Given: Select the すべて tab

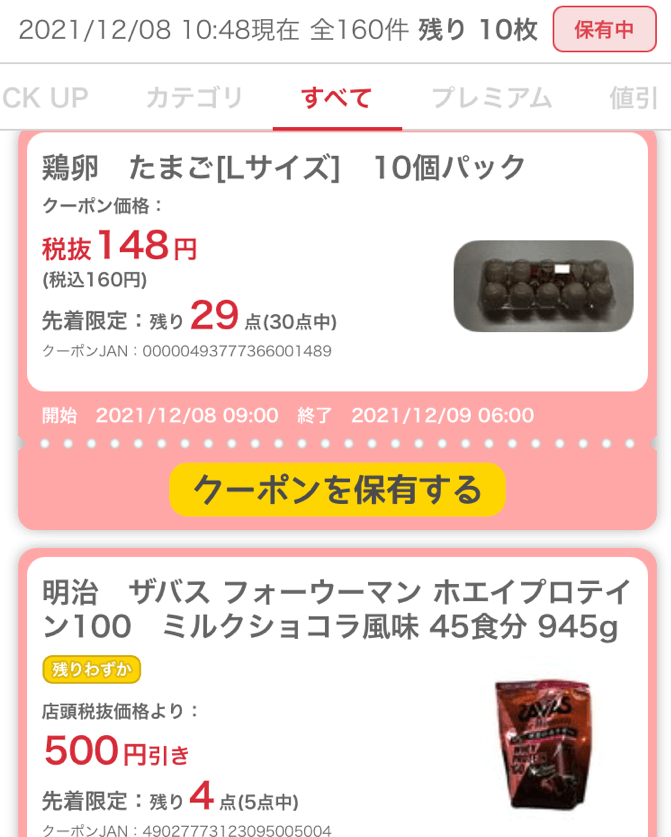Looking at the screenshot, I should [x=336, y=97].
